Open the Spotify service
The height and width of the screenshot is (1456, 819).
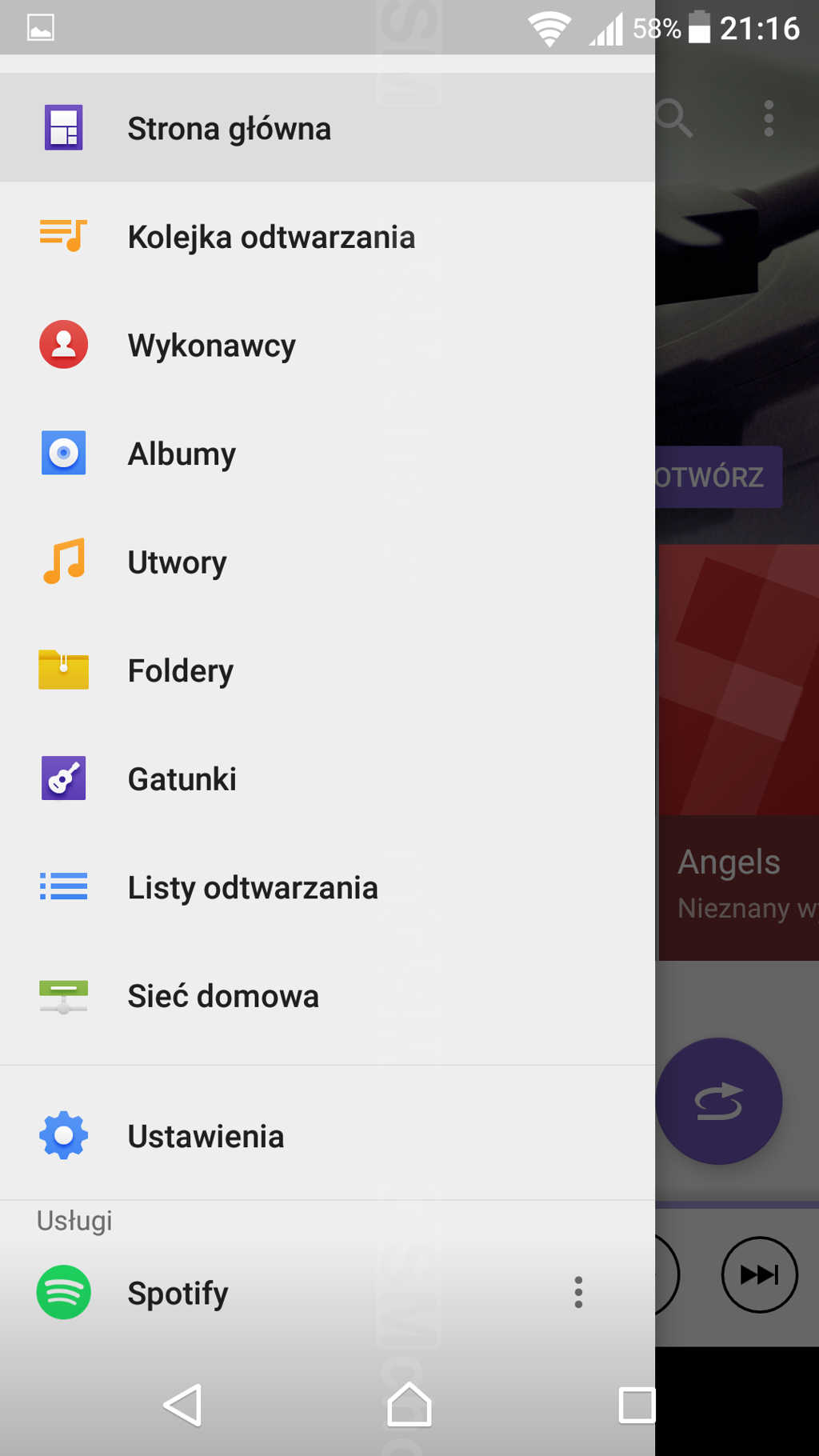(178, 1293)
